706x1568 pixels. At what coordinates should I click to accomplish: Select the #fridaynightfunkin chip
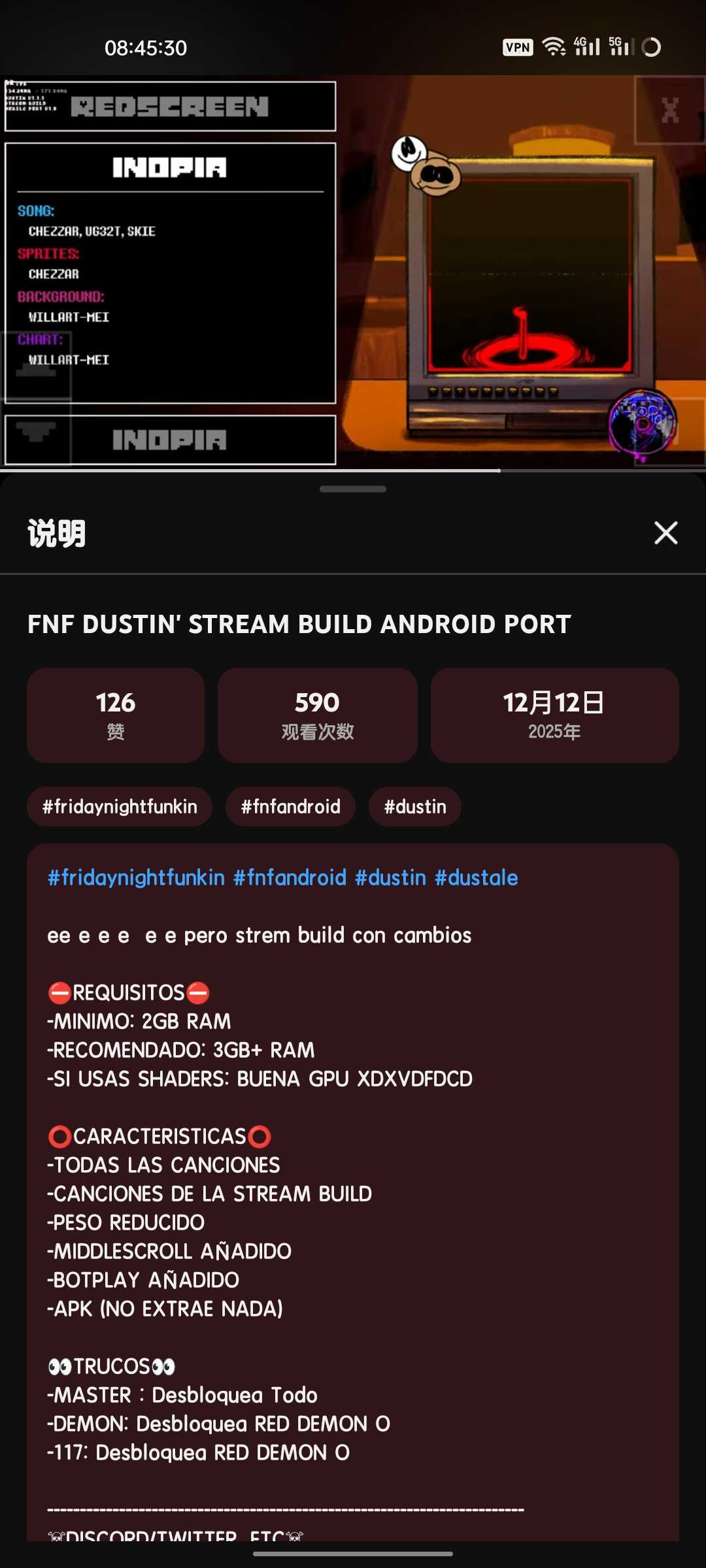[120, 807]
